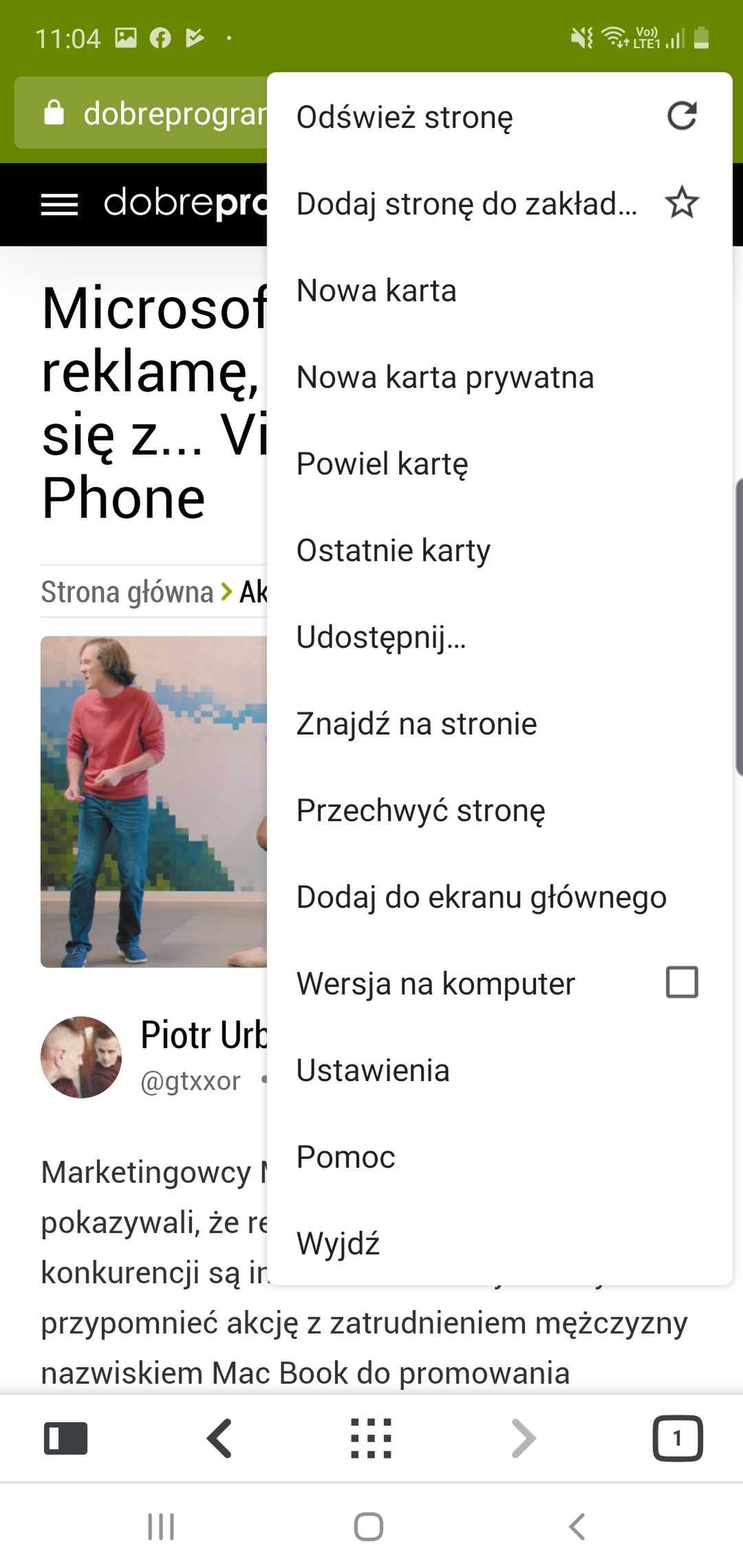This screenshot has height=1568, width=743.
Task: Go back using browser toolbar arrow
Action: (219, 1438)
